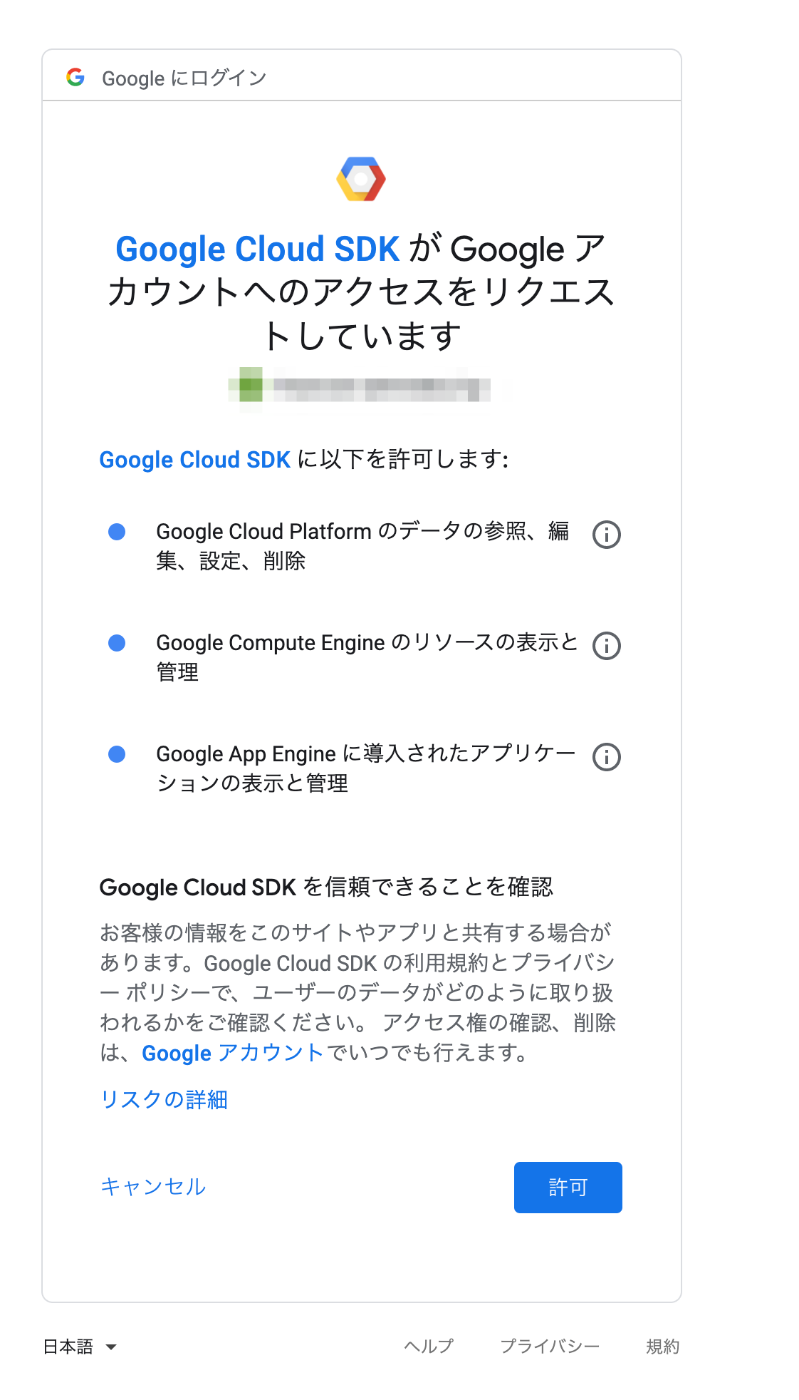Open the Google アカウント link
This screenshot has height=1400, width=799.
[233, 1053]
